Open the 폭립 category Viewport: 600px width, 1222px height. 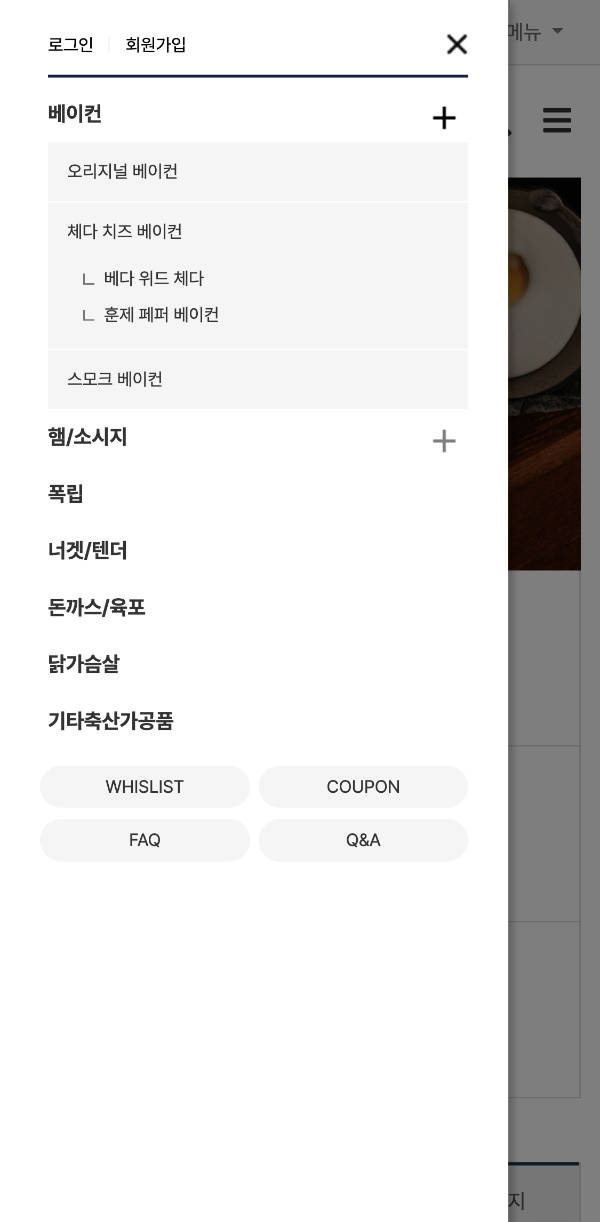tap(66, 494)
